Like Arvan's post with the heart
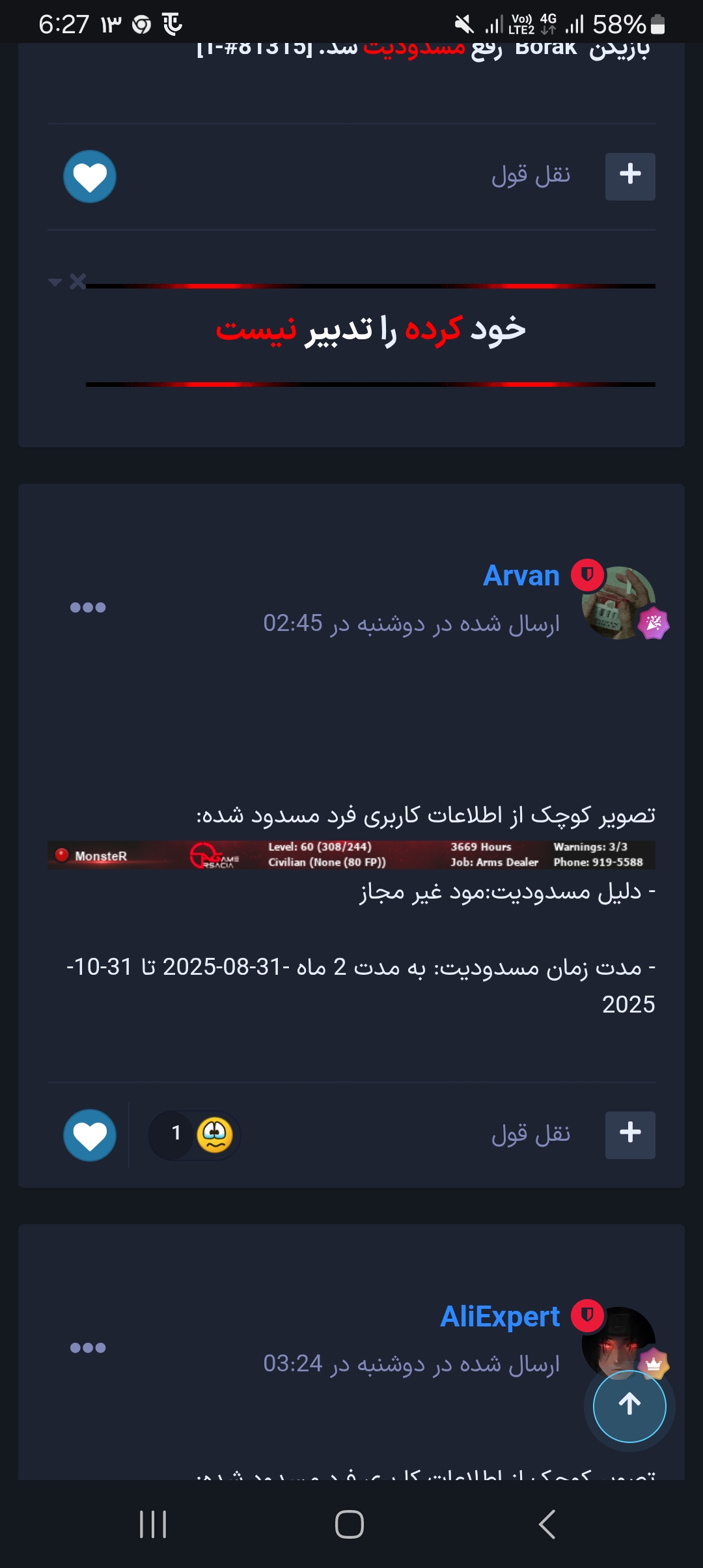This screenshot has height=1568, width=703. click(x=90, y=1135)
